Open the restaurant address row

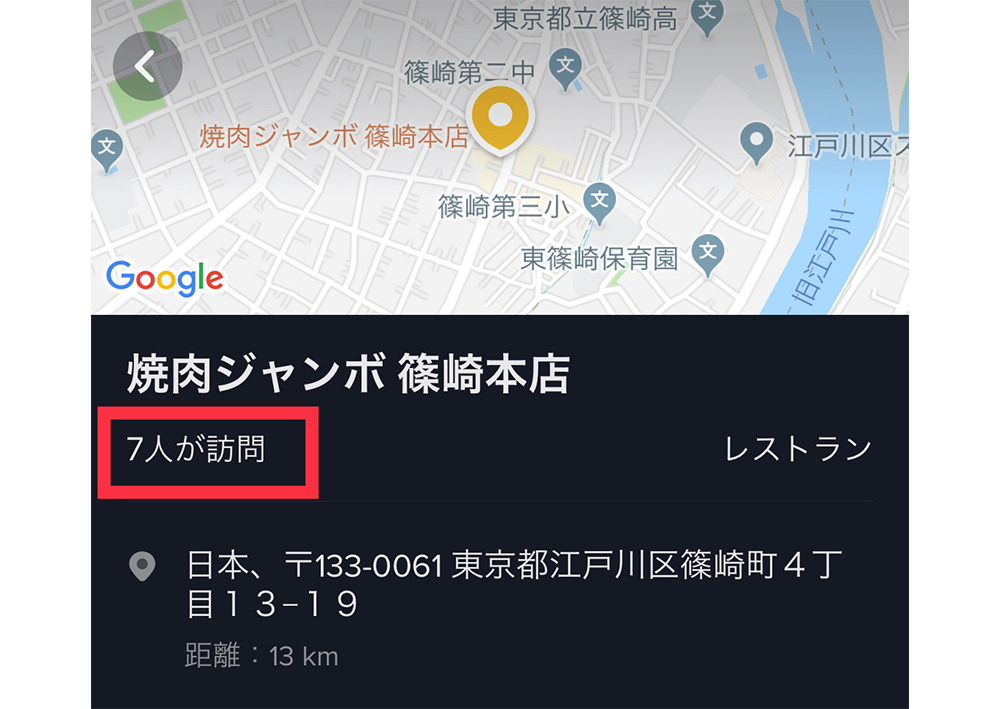[x=500, y=585]
